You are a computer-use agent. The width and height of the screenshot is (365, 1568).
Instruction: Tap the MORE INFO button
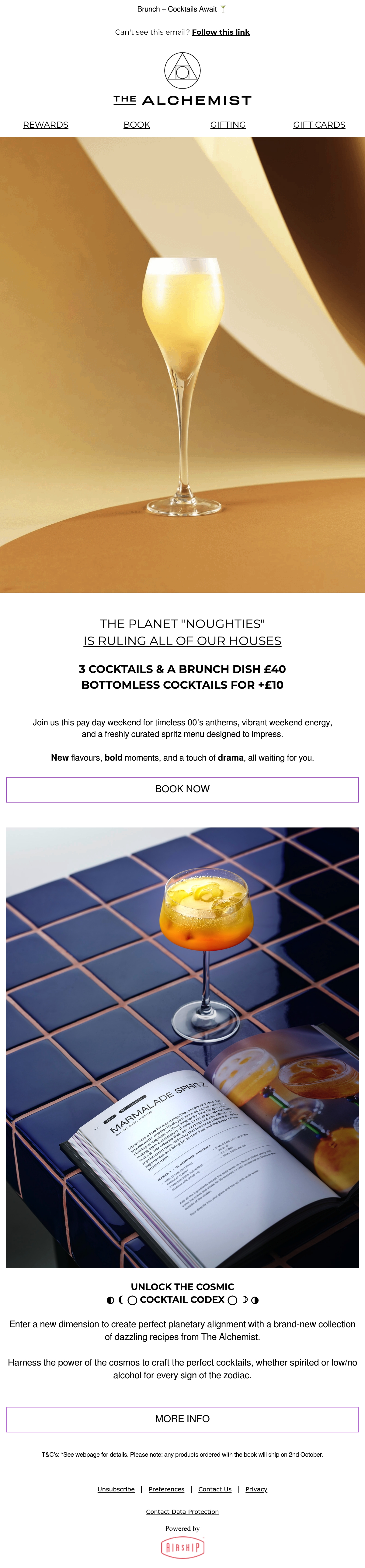pos(182,1419)
